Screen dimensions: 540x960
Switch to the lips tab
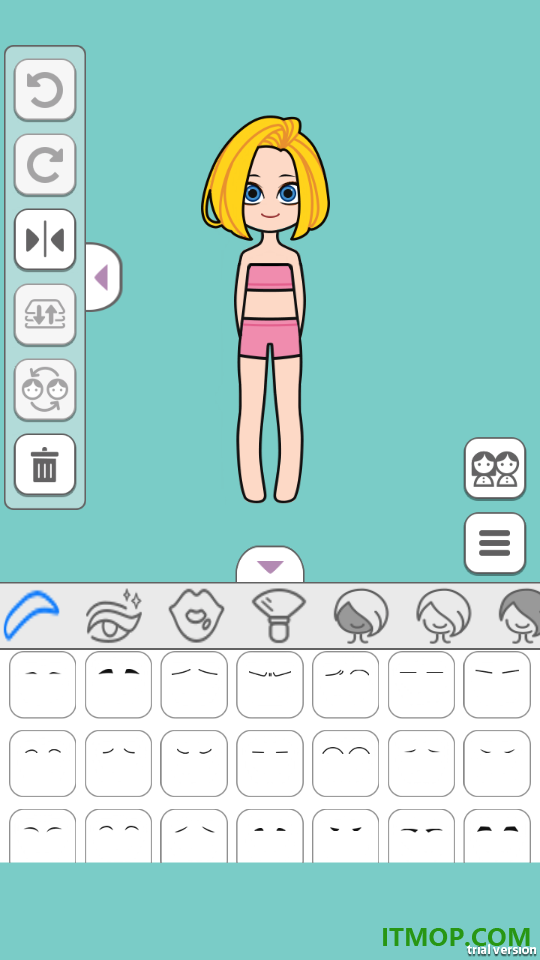coord(197,615)
